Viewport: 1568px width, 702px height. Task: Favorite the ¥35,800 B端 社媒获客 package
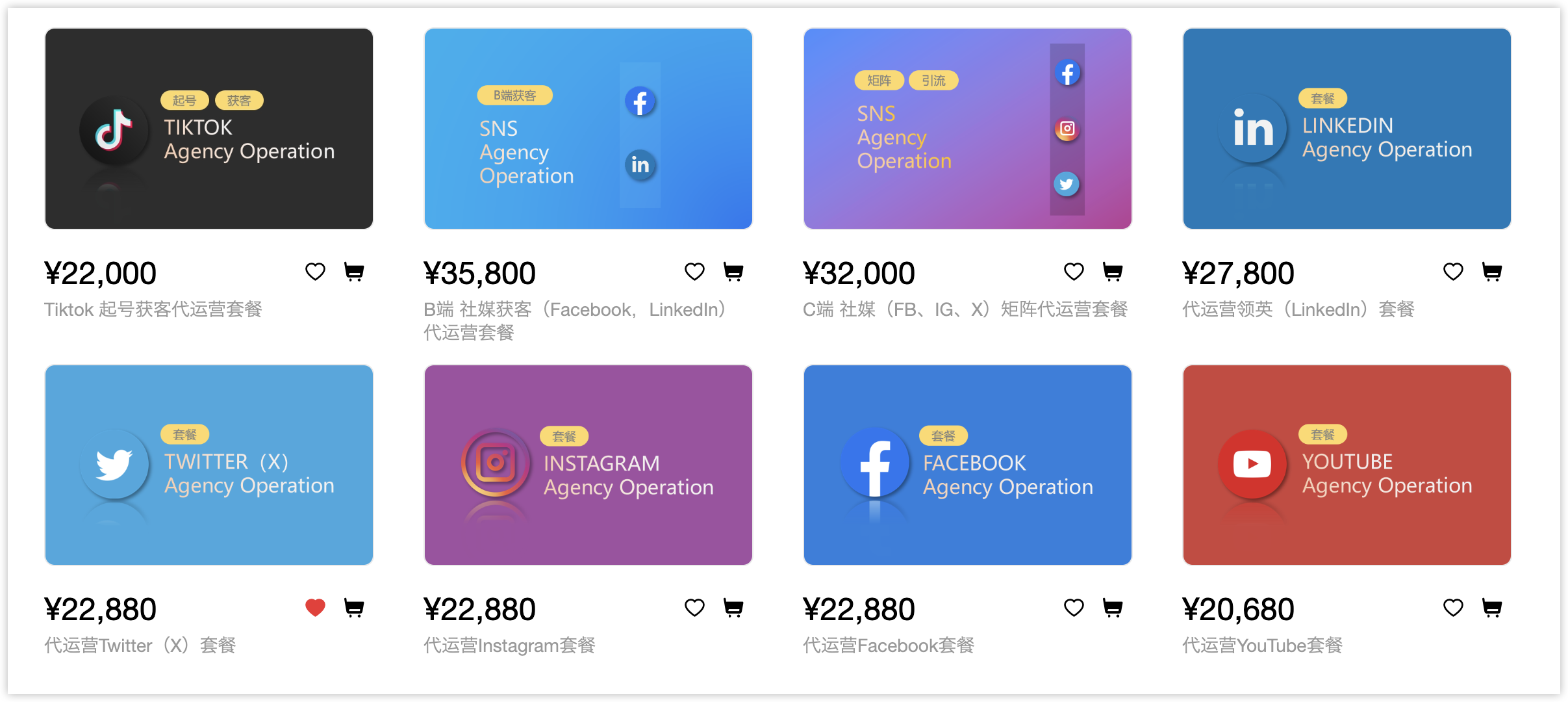tap(694, 272)
